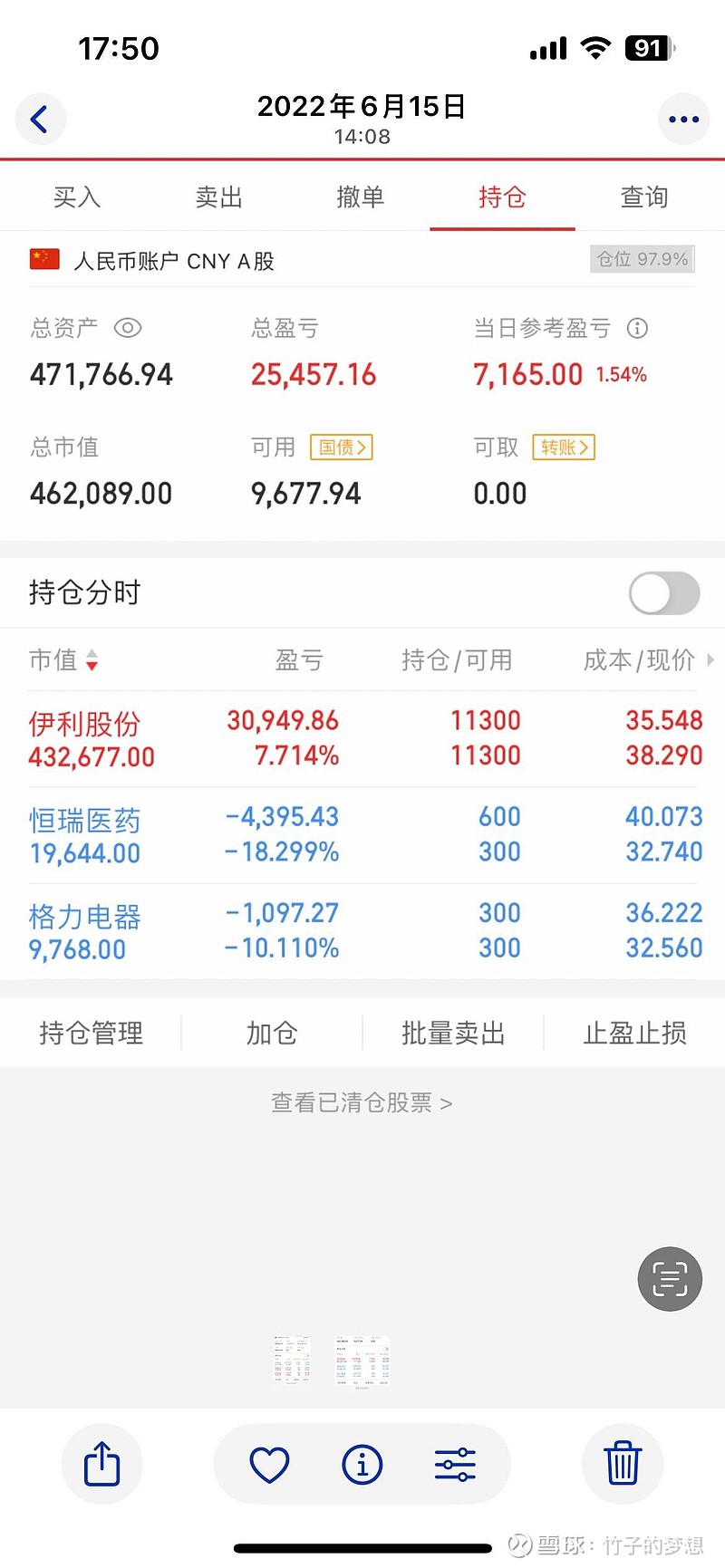Open the three-dot more options menu
This screenshot has width=725, height=1568.
click(684, 119)
